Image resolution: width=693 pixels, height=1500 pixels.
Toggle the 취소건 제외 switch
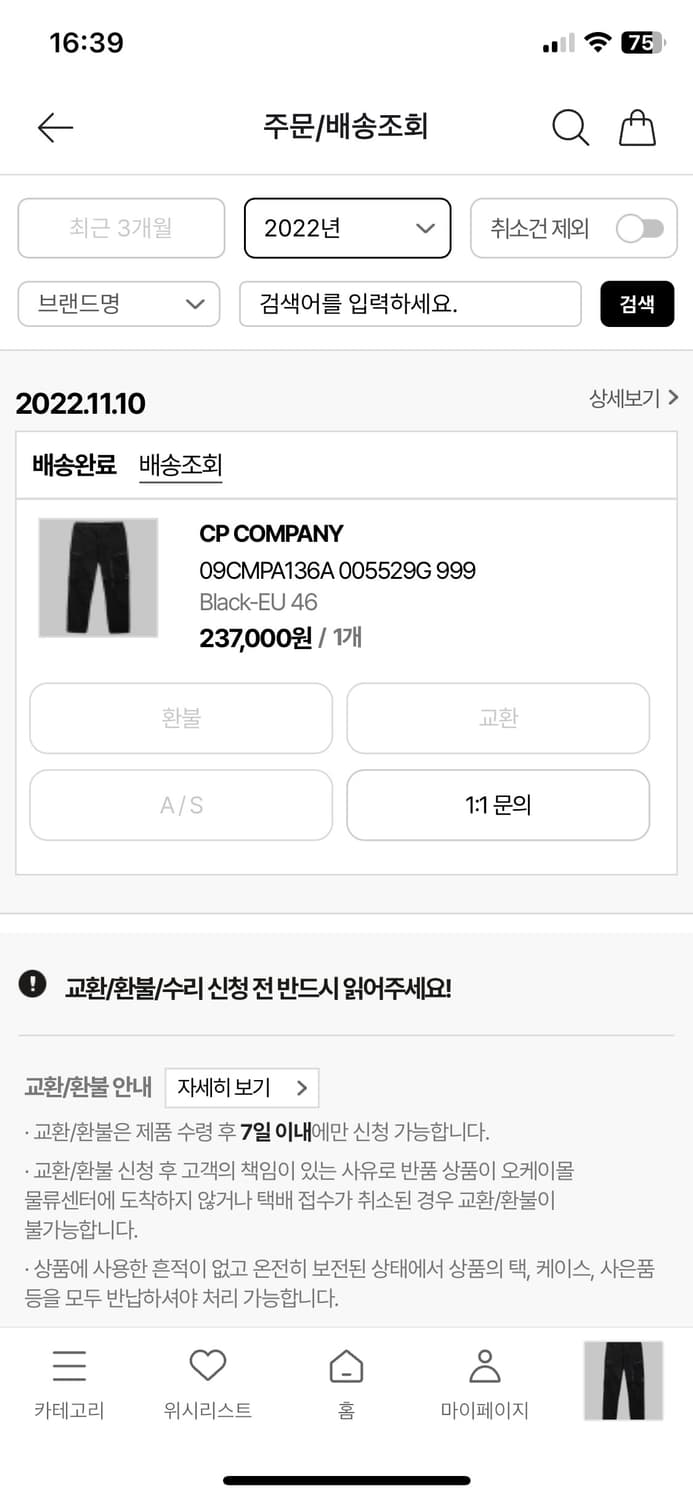point(639,229)
